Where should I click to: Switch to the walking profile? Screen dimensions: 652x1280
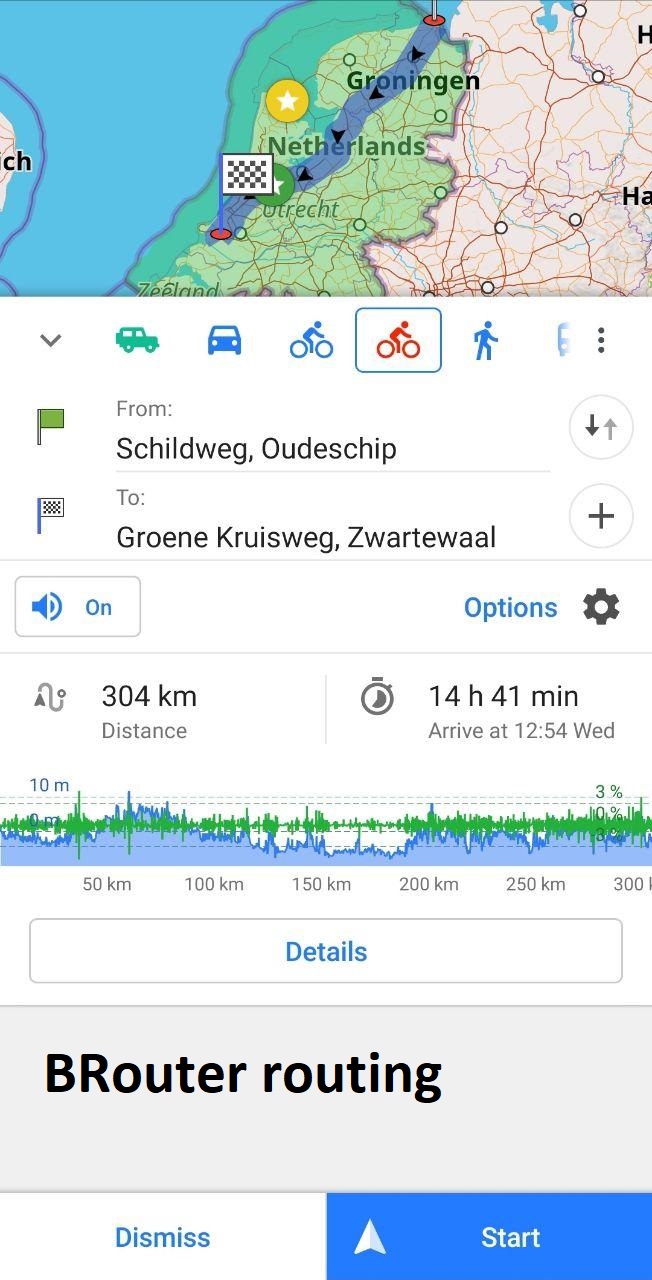[x=485, y=341]
